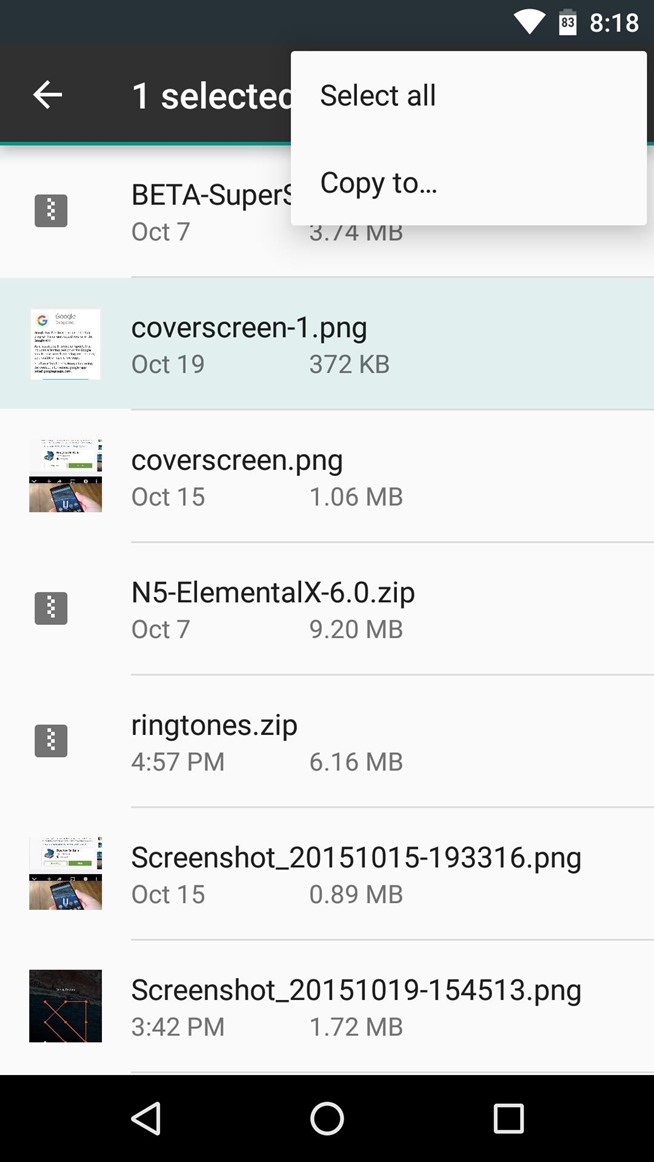Select the N5-ElementalX-6.0.zip file
Viewport: 654px width, 1162px height.
click(327, 609)
